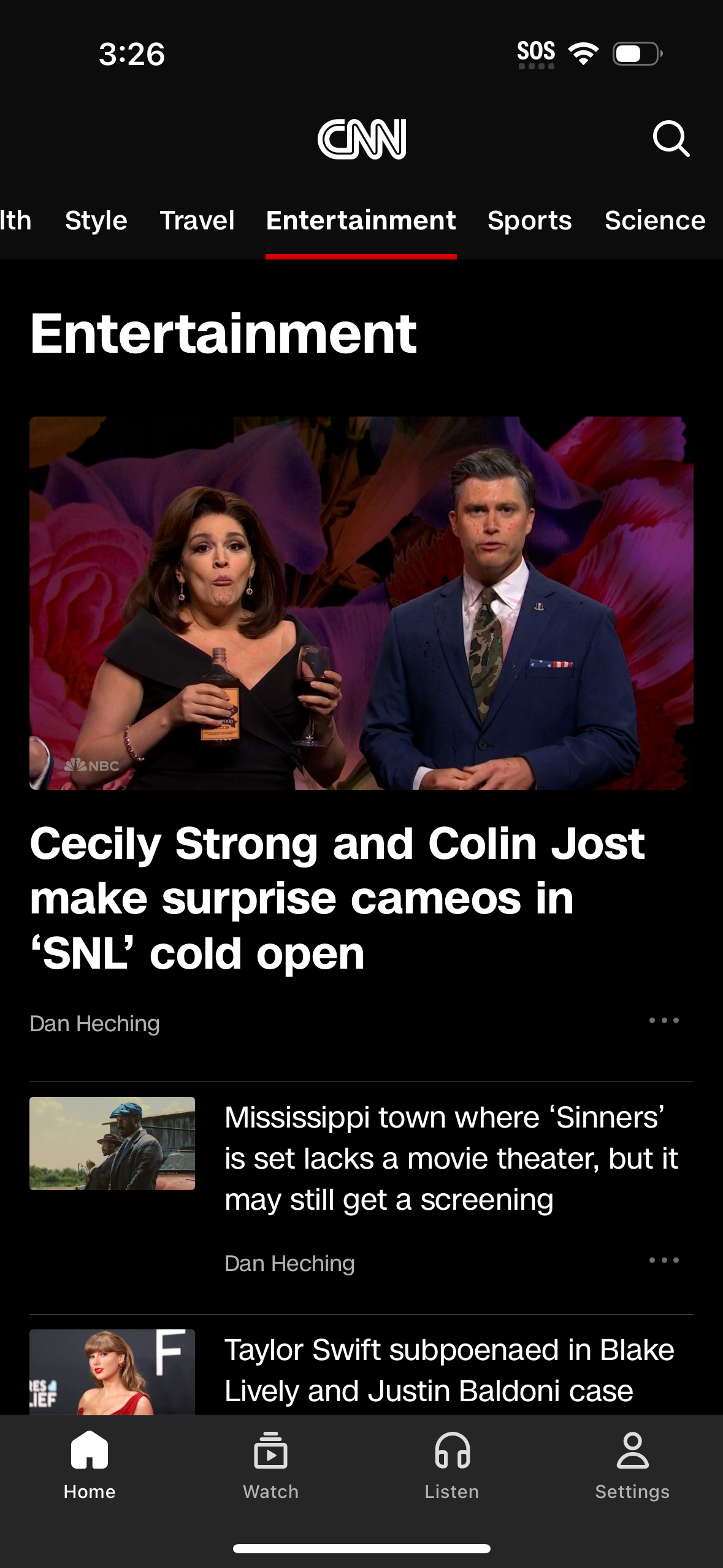Tap the Wi-Fi status icon
723x1568 pixels.
(x=581, y=54)
